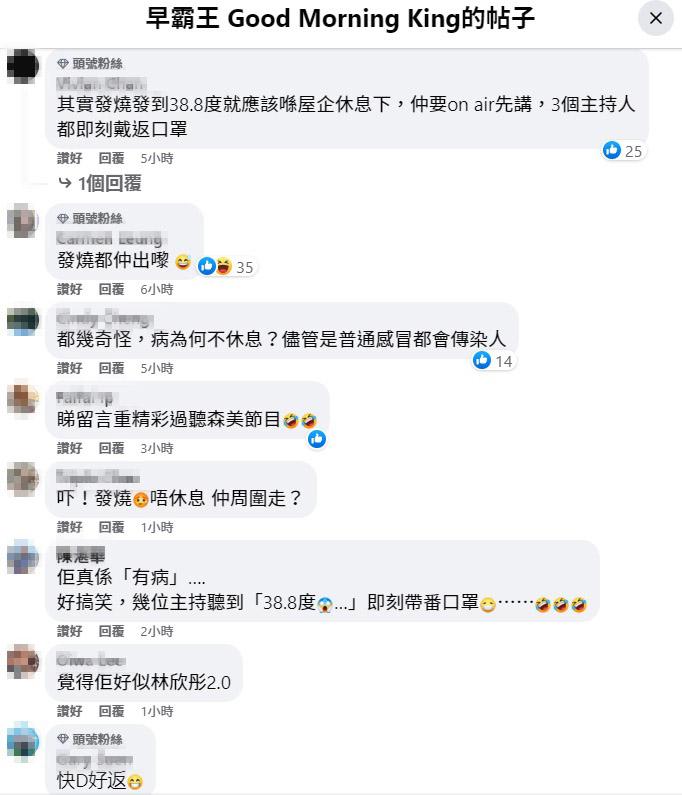View the 35 reactions on 發燒都仲出嚟
This screenshot has height=795, width=682.
pyautogui.click(x=227, y=266)
